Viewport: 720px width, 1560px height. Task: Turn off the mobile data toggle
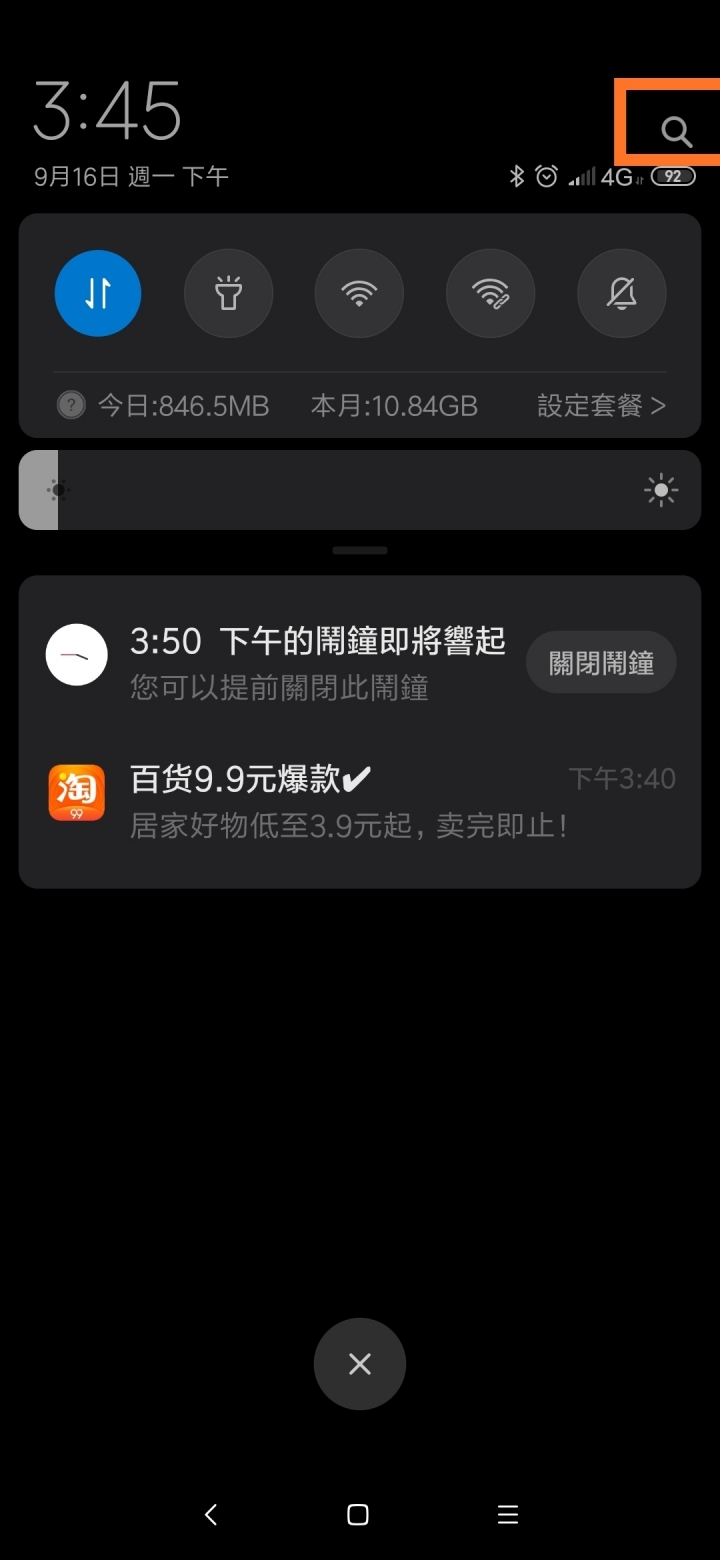pyautogui.click(x=98, y=293)
